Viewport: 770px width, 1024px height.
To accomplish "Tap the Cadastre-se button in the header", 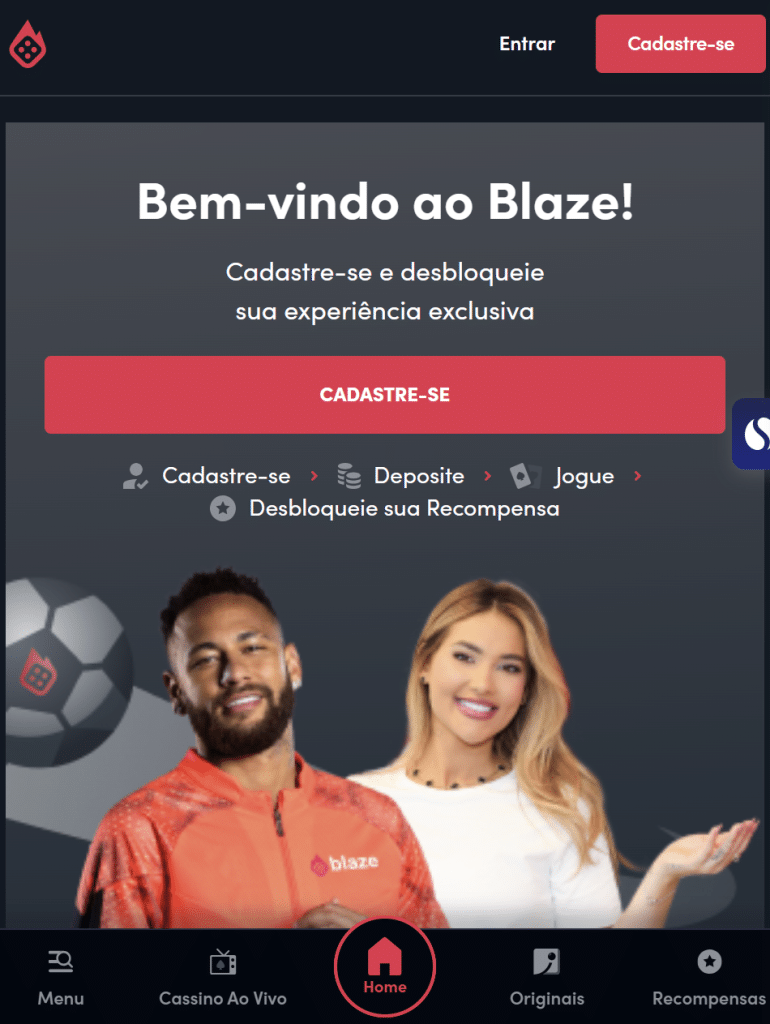I will 680,44.
